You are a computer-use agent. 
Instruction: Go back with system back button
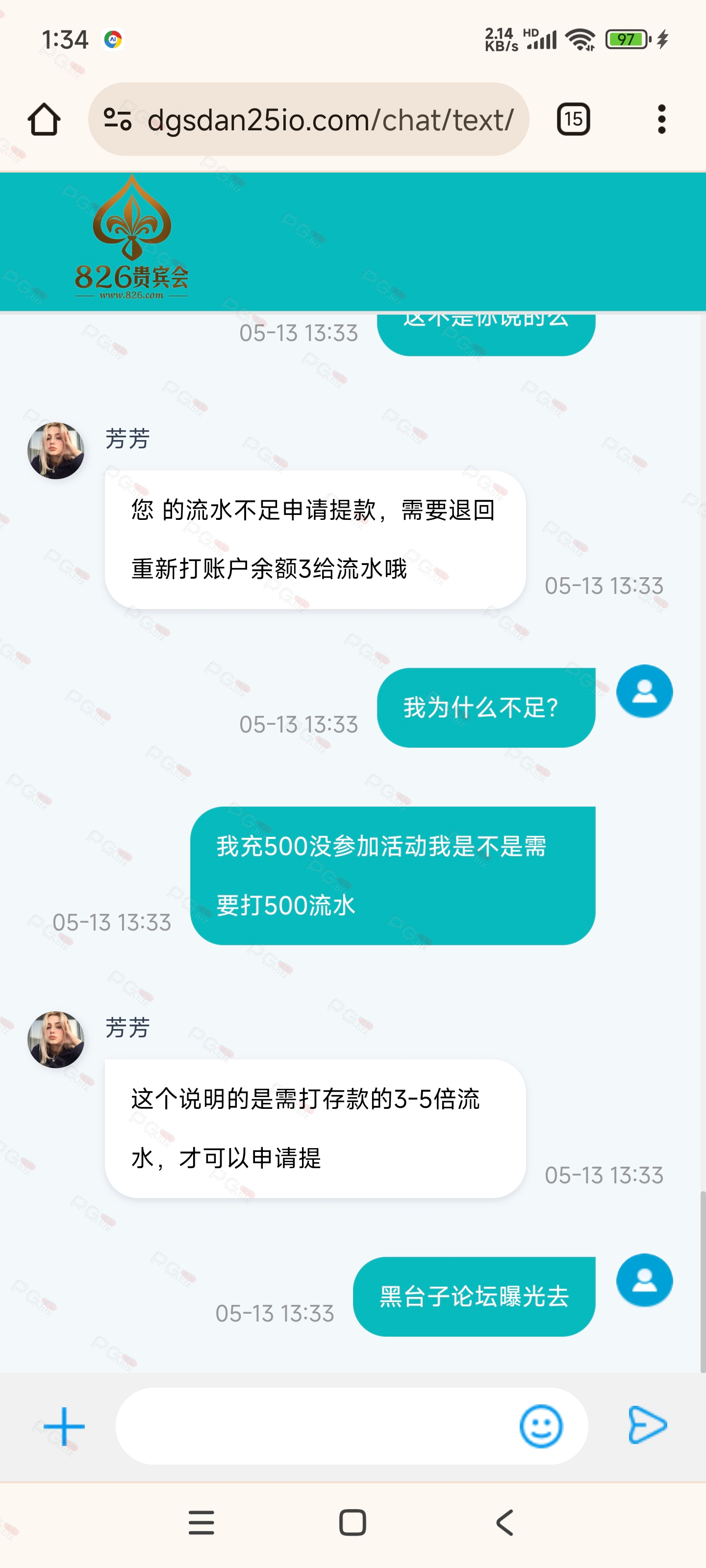(x=504, y=1522)
